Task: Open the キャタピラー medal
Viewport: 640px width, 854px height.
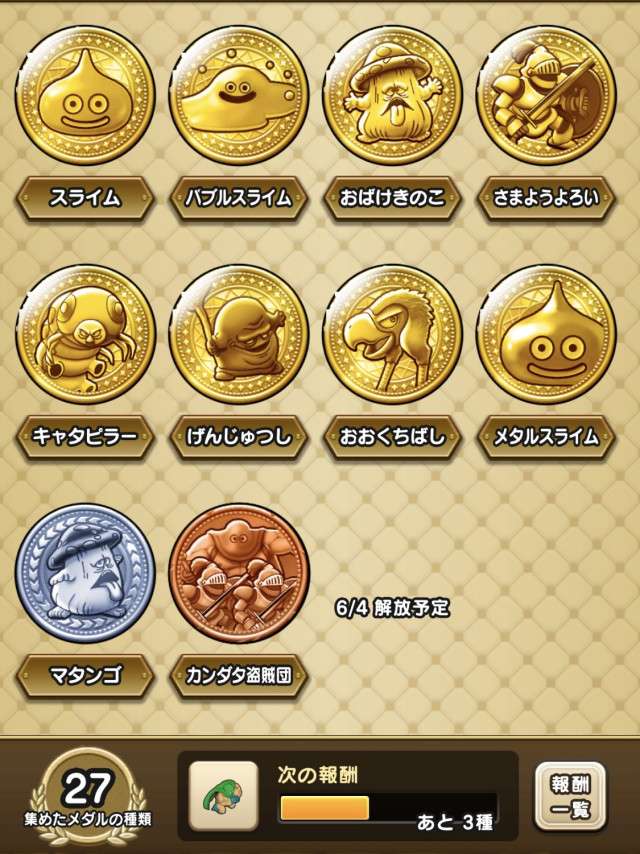Action: pyautogui.click(x=85, y=335)
